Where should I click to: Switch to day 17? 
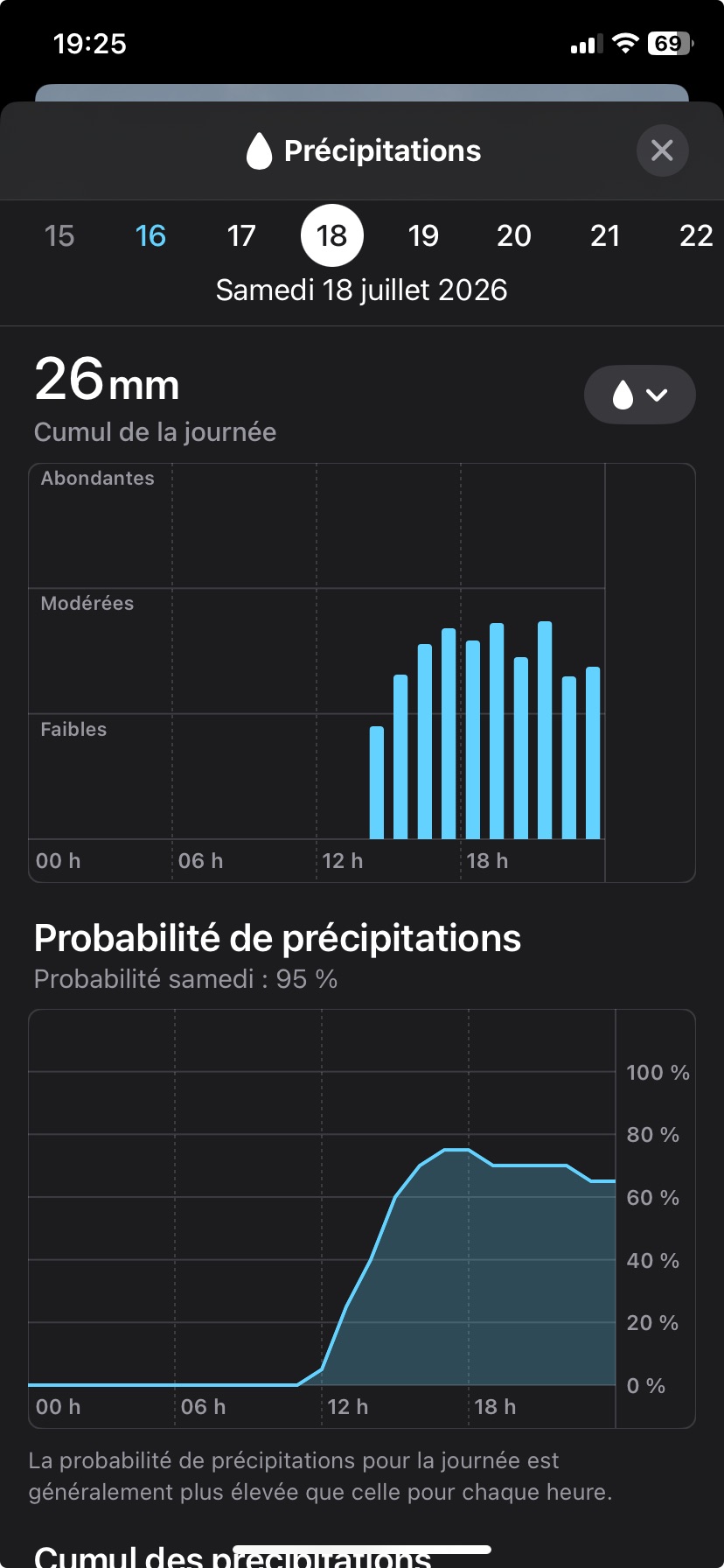point(241,235)
